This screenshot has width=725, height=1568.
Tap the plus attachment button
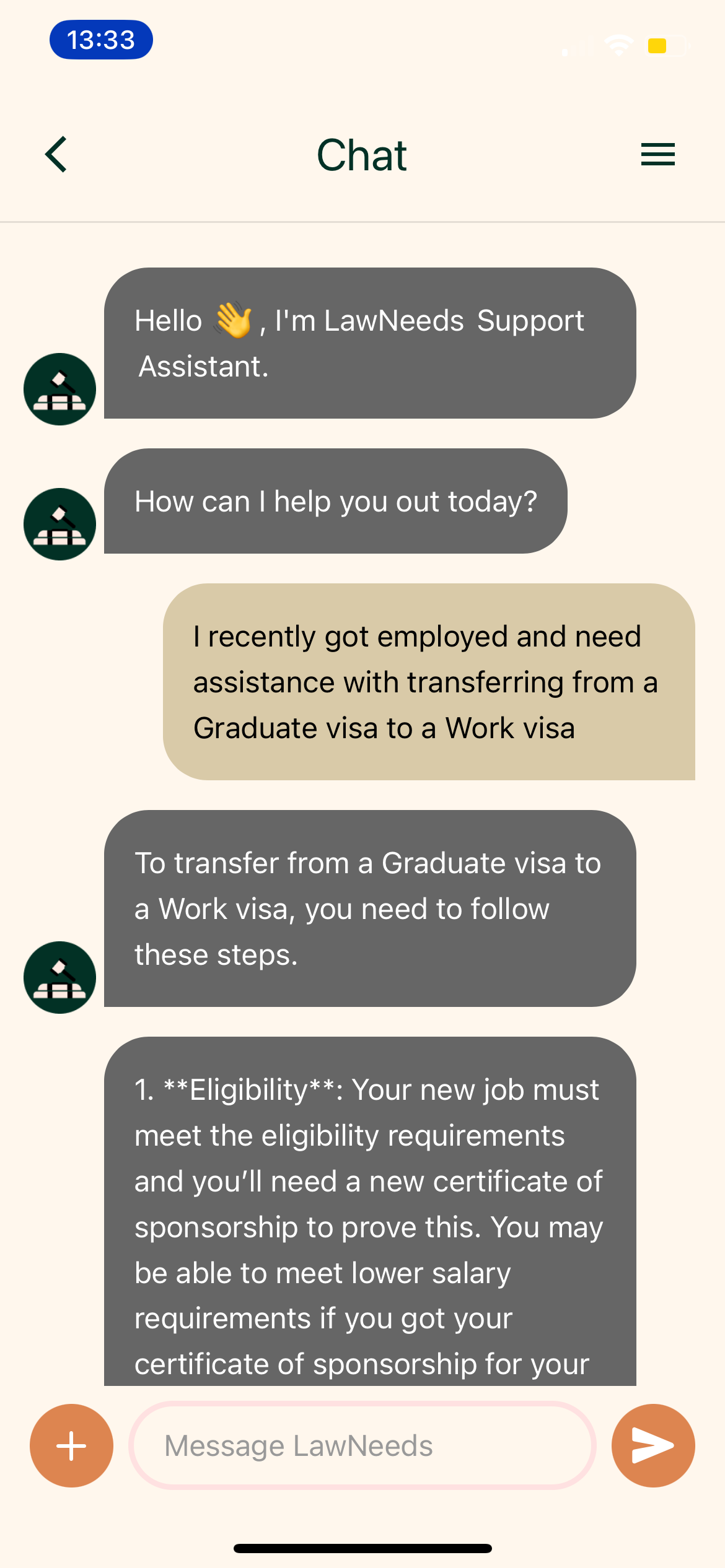(72, 1445)
